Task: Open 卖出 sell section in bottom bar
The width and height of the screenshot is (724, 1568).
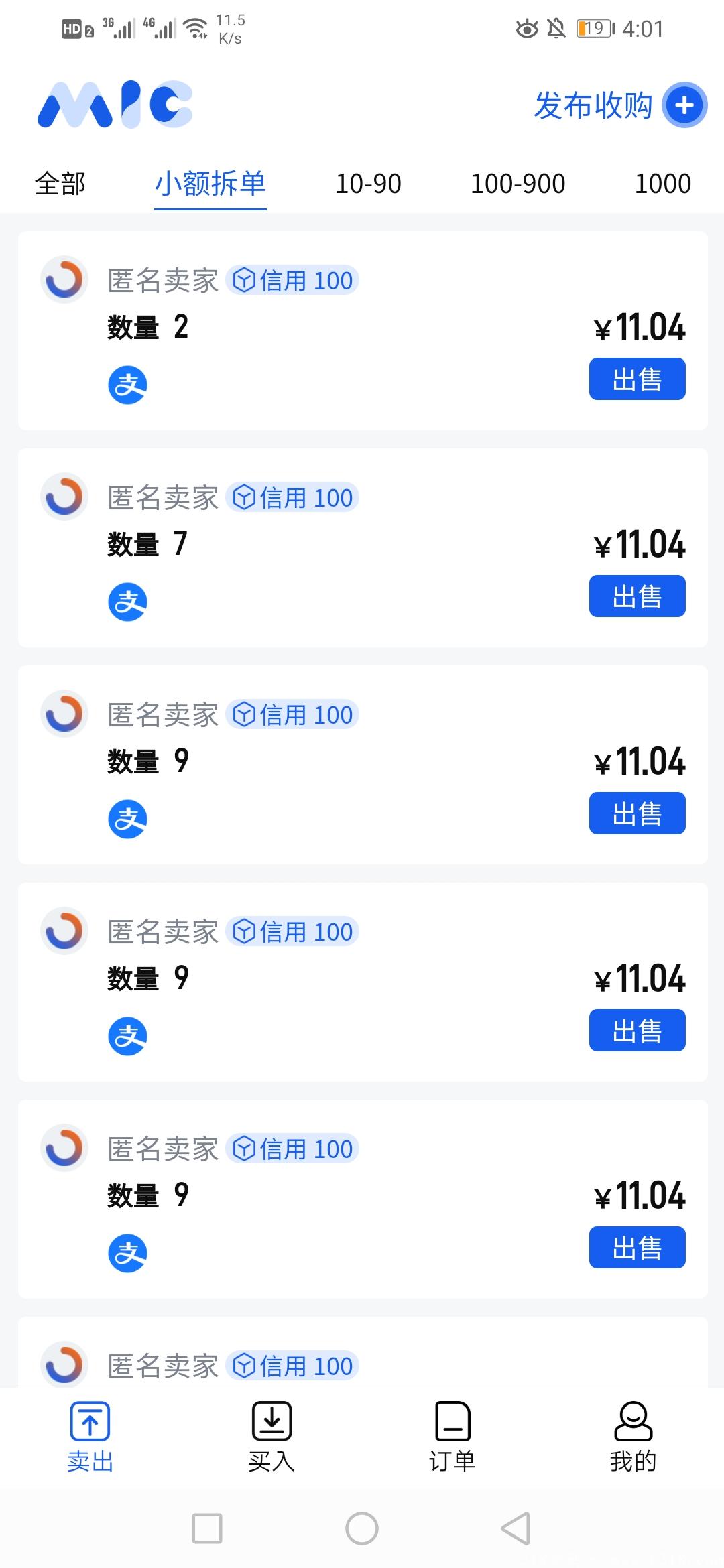Action: click(x=90, y=1434)
